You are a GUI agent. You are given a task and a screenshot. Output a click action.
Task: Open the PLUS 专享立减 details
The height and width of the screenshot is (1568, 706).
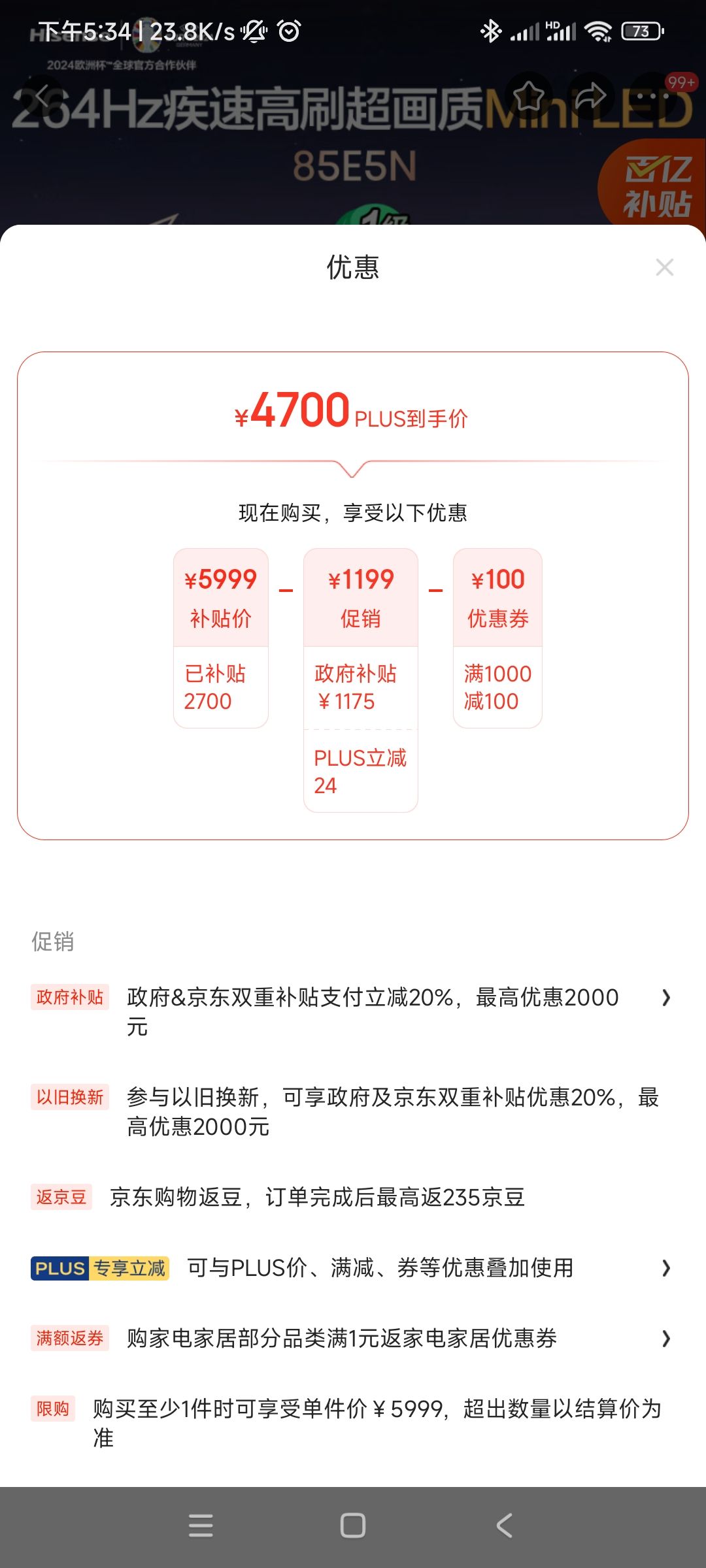353,1268
